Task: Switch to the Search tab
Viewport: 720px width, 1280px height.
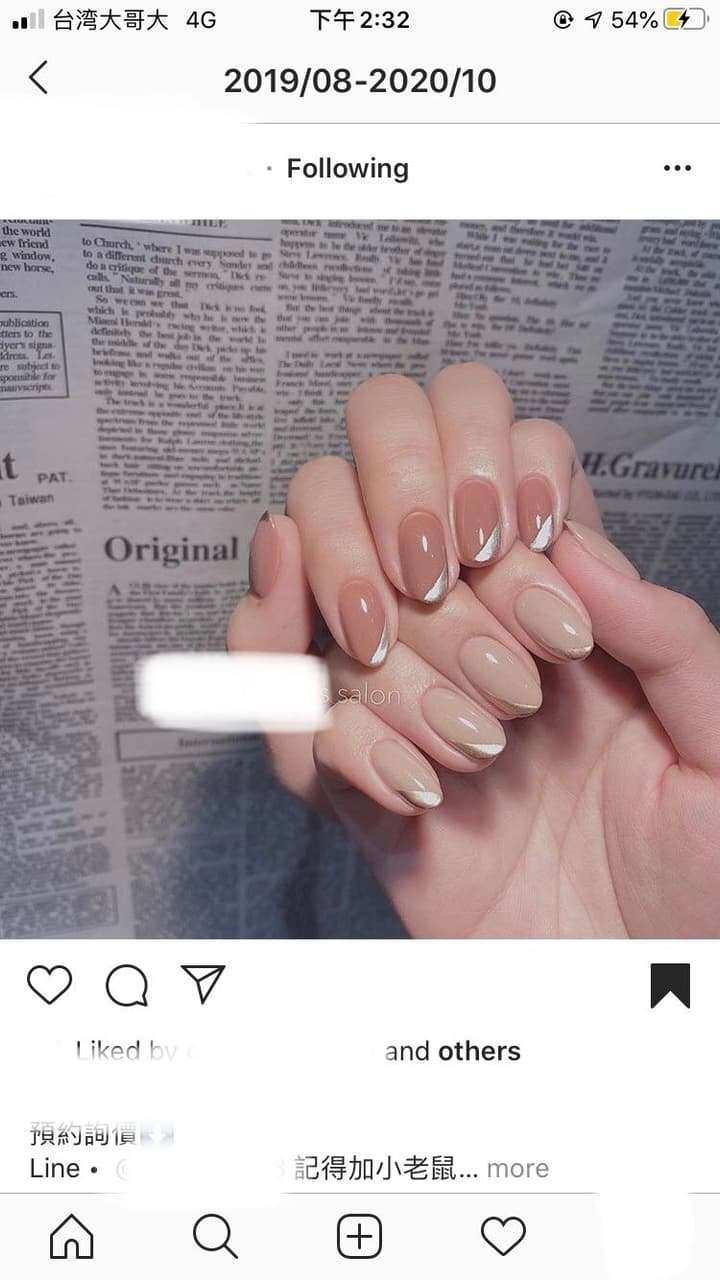Action: 215,1237
